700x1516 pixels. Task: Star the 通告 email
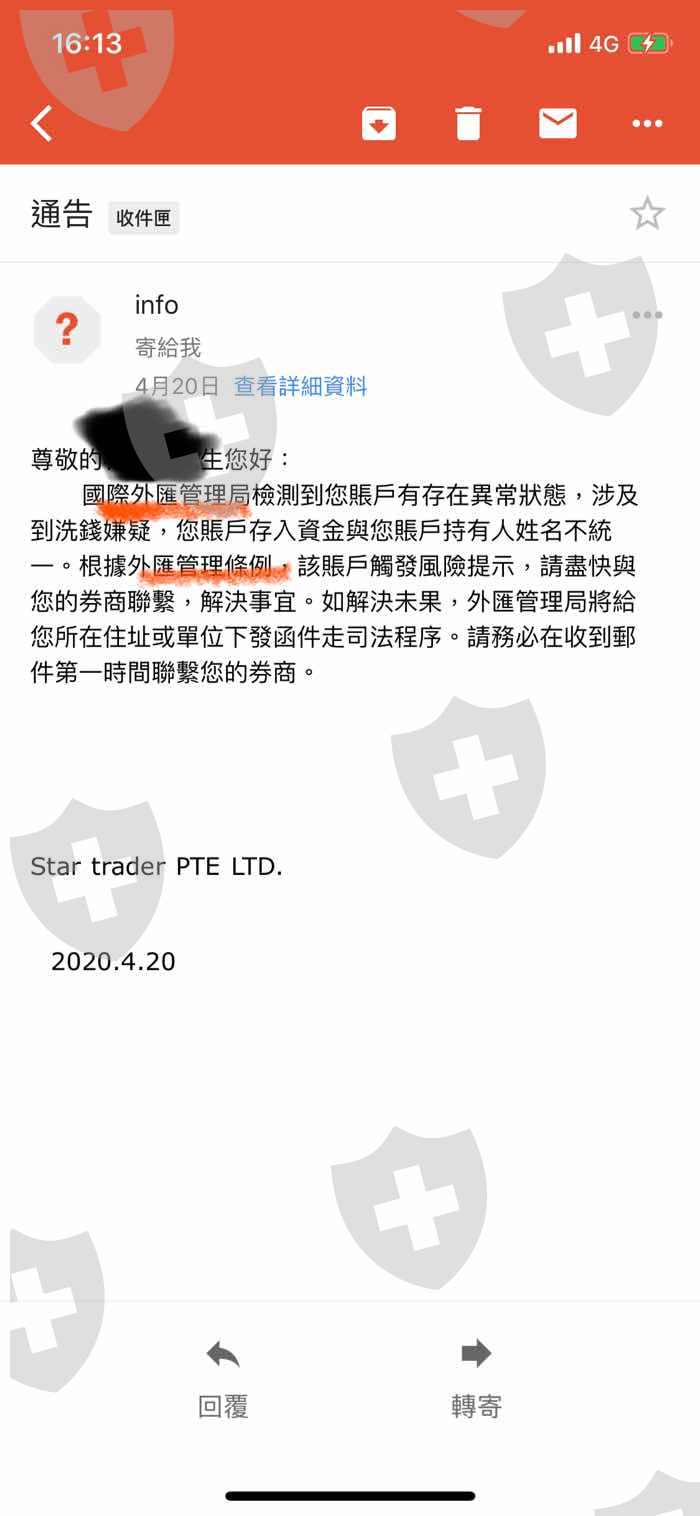(x=647, y=213)
